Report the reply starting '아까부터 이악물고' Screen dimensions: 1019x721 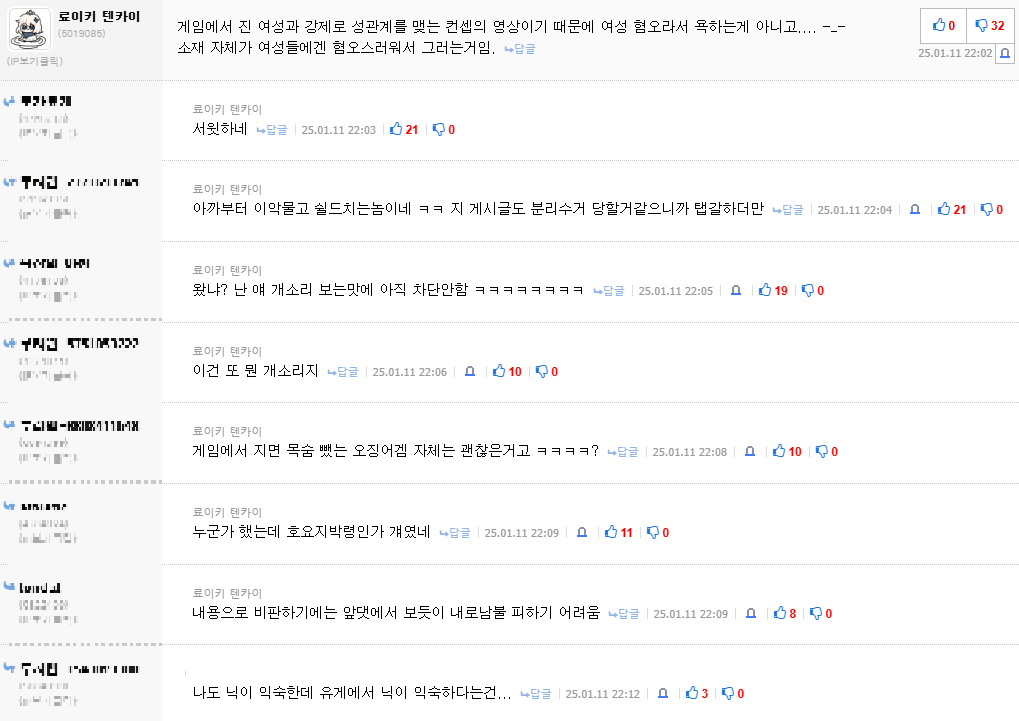[914, 209]
